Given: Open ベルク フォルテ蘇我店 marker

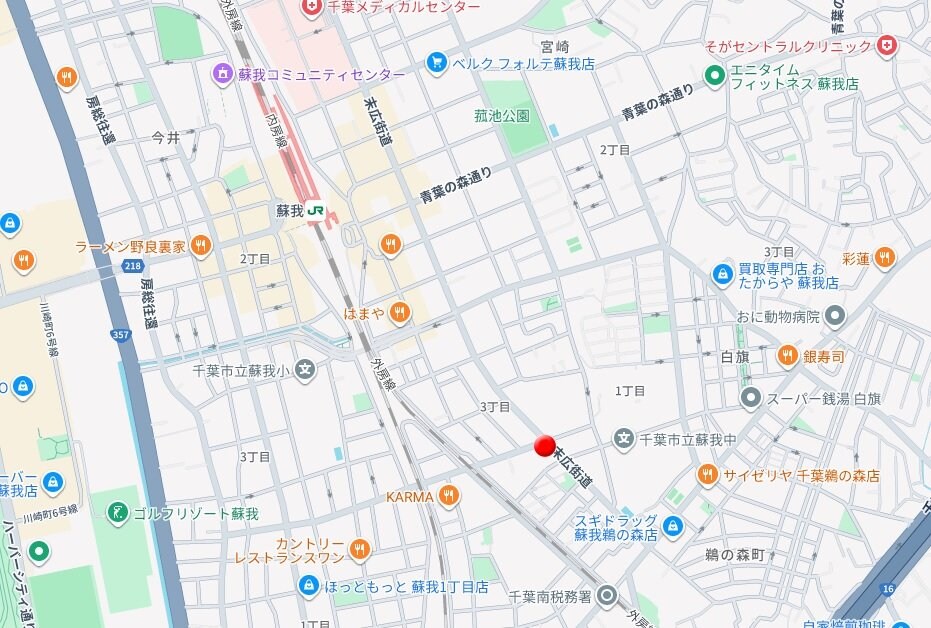Looking at the screenshot, I should pyautogui.click(x=436, y=62).
